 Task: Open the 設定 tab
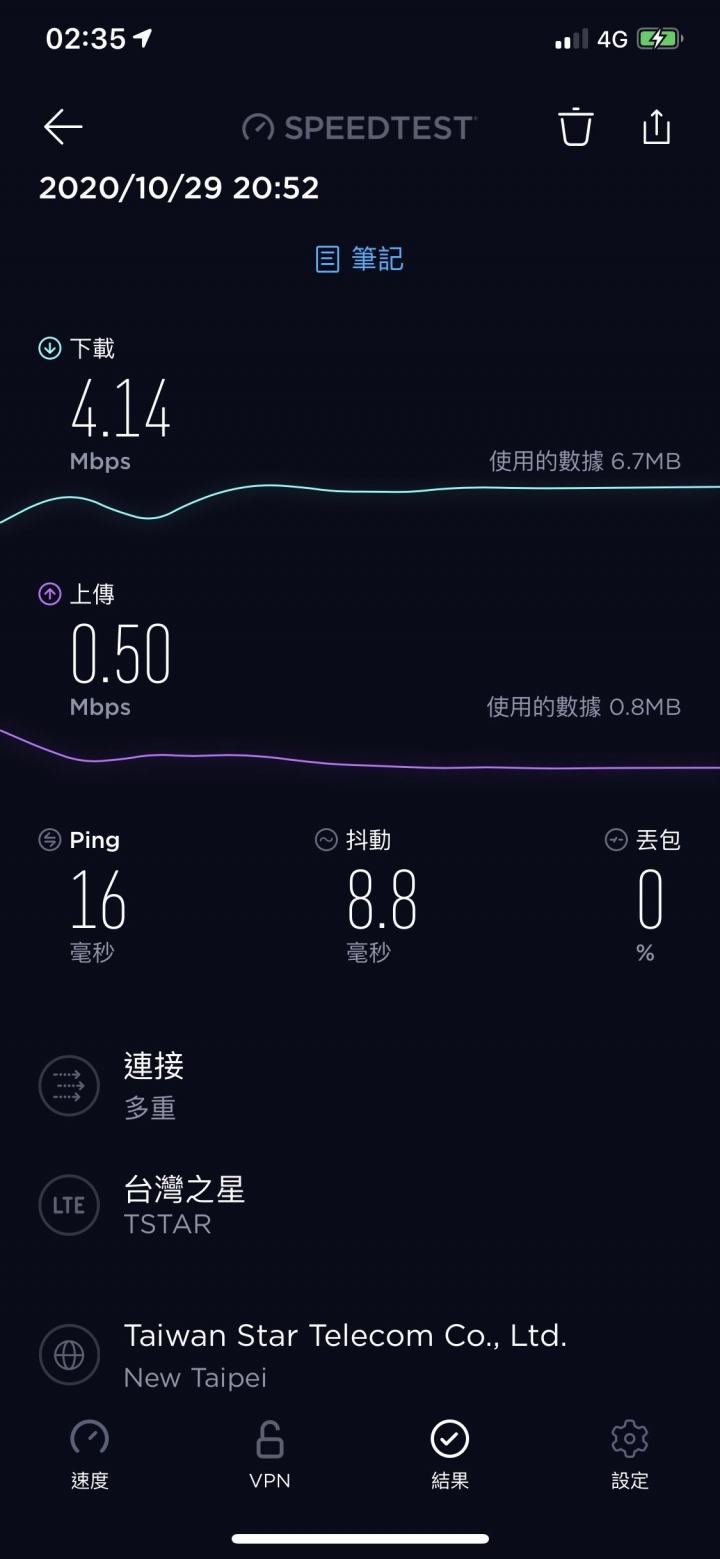pos(630,1455)
